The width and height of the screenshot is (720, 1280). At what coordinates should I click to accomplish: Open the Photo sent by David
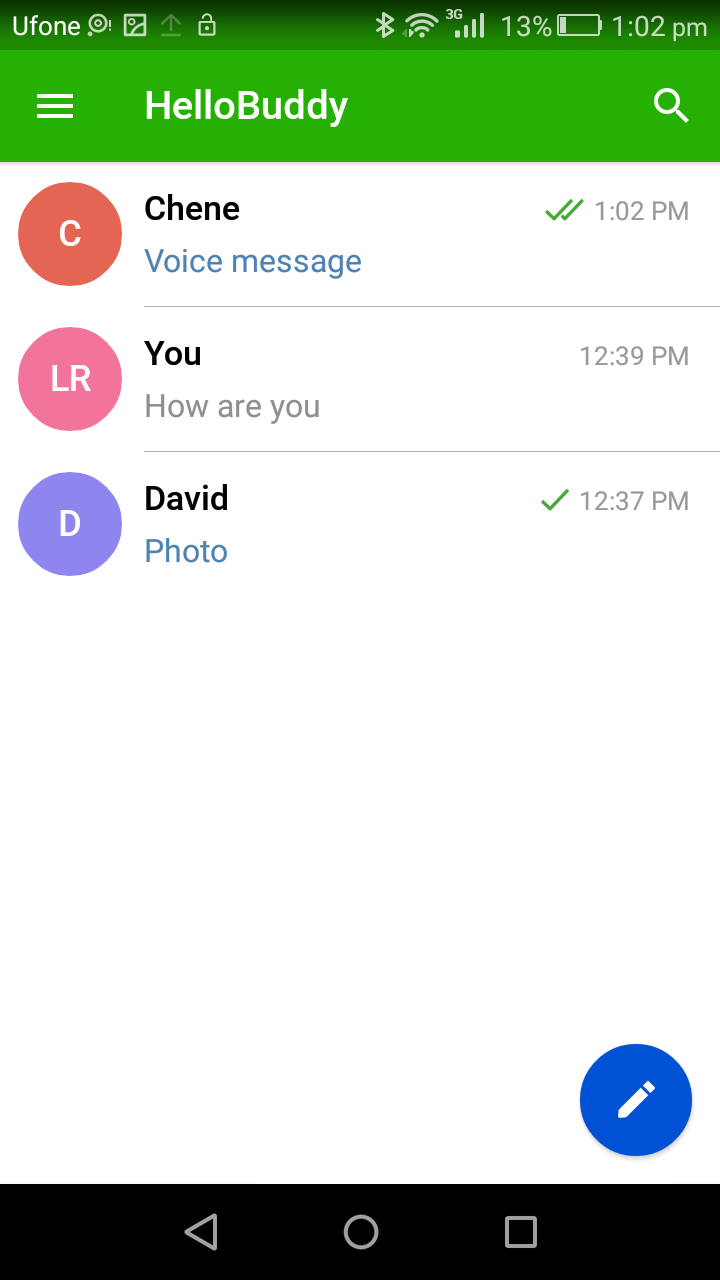[x=186, y=551]
